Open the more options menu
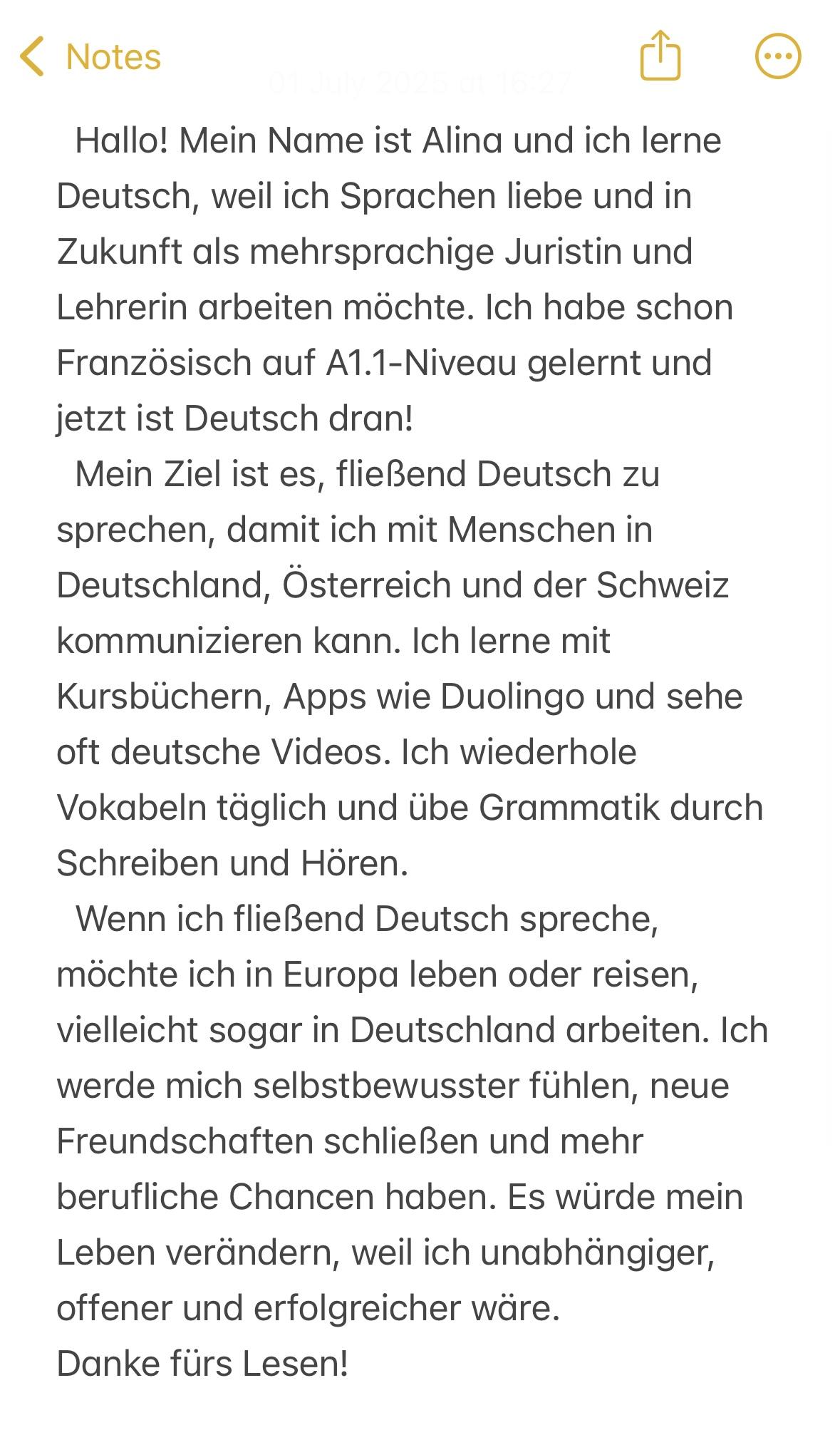Screen dimensions: 840x1440 tap(777, 56)
